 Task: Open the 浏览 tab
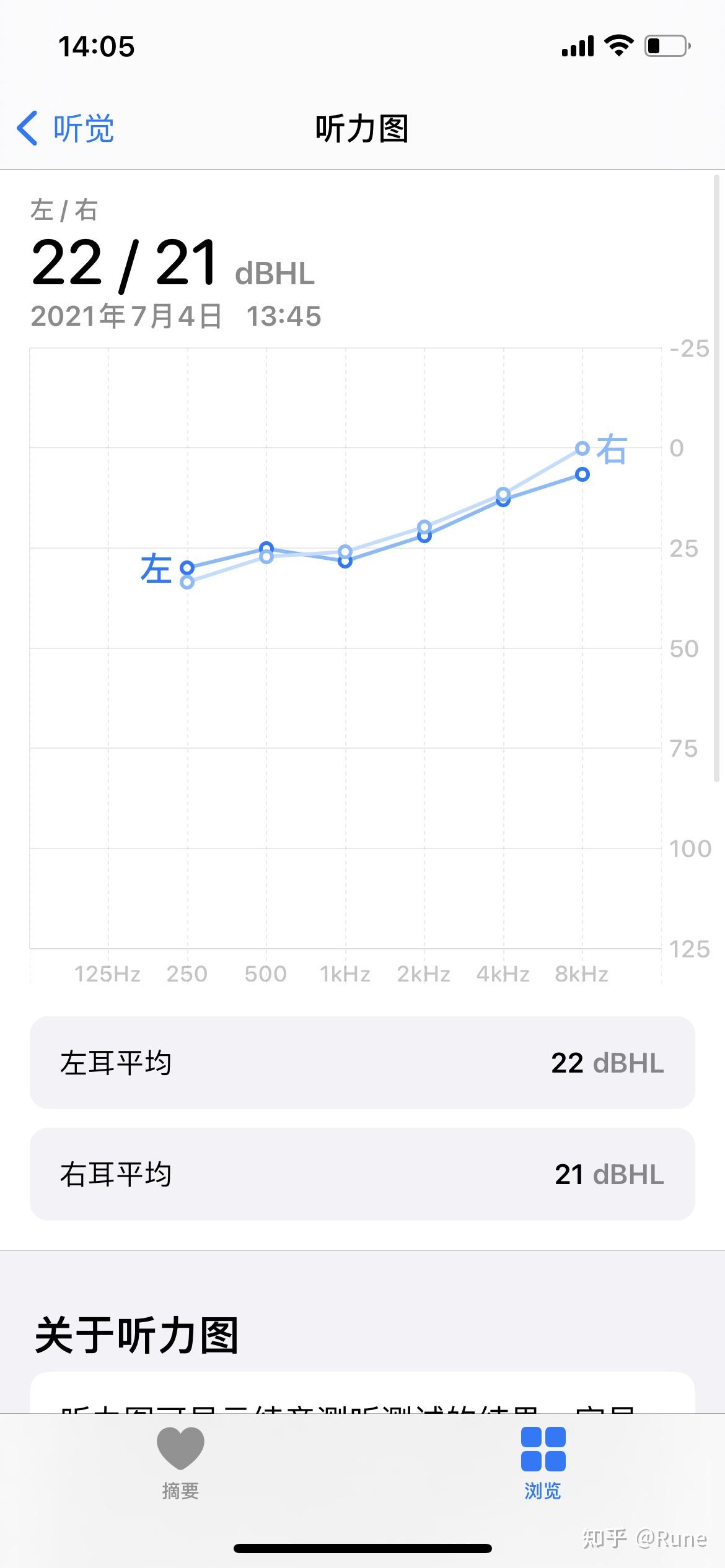coord(543,1463)
